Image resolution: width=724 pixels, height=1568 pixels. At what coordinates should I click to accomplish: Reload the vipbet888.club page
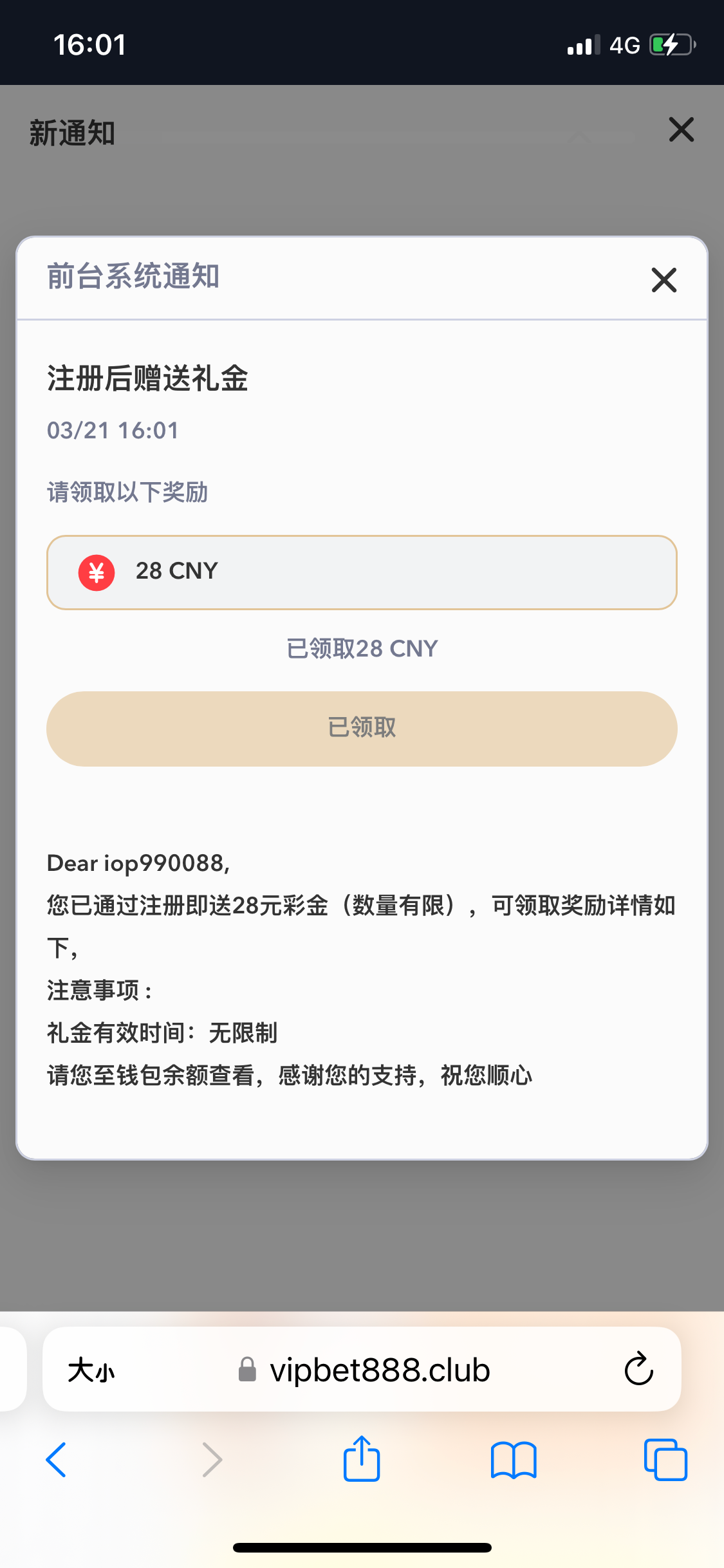click(638, 1369)
